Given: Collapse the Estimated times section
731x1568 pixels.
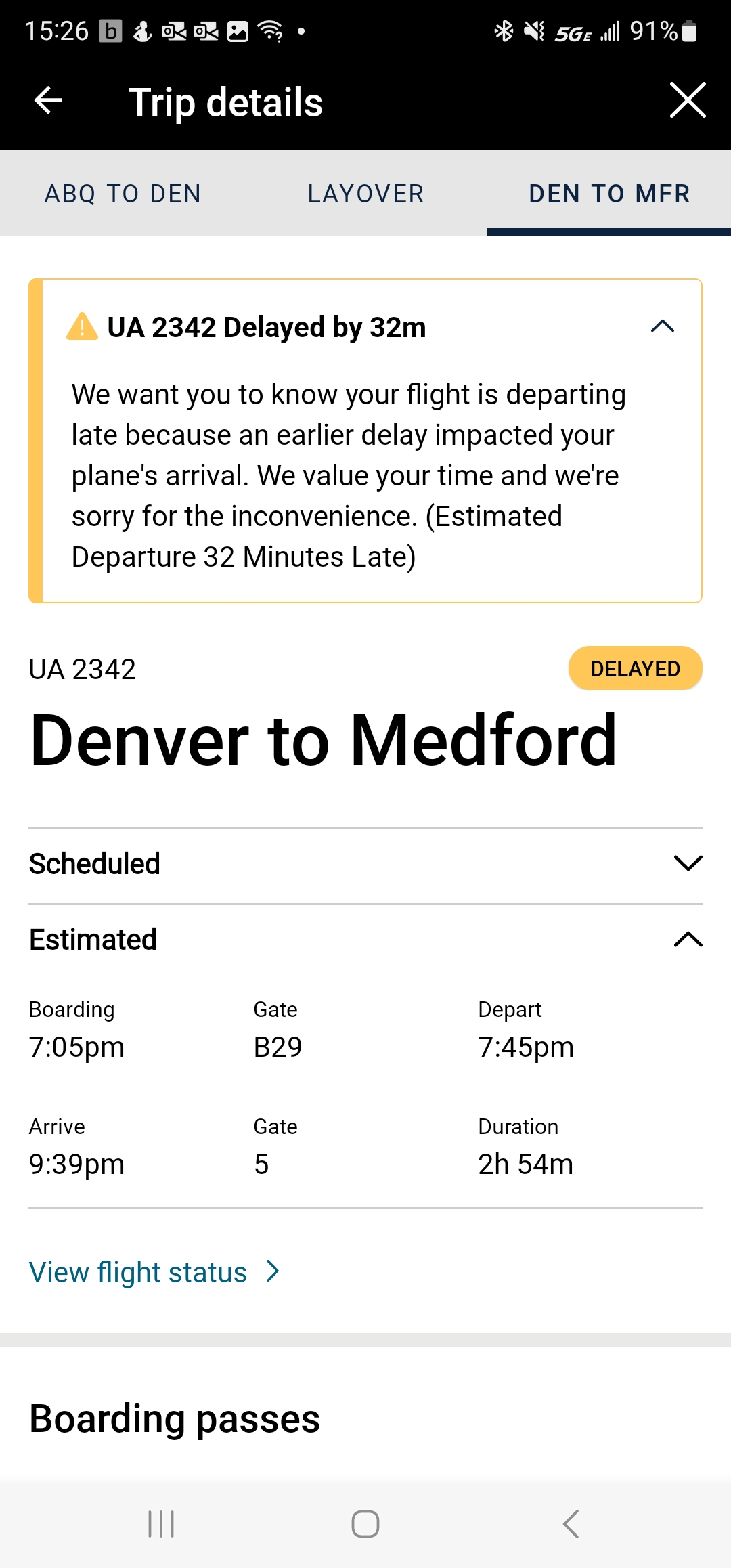Looking at the screenshot, I should (x=688, y=940).
